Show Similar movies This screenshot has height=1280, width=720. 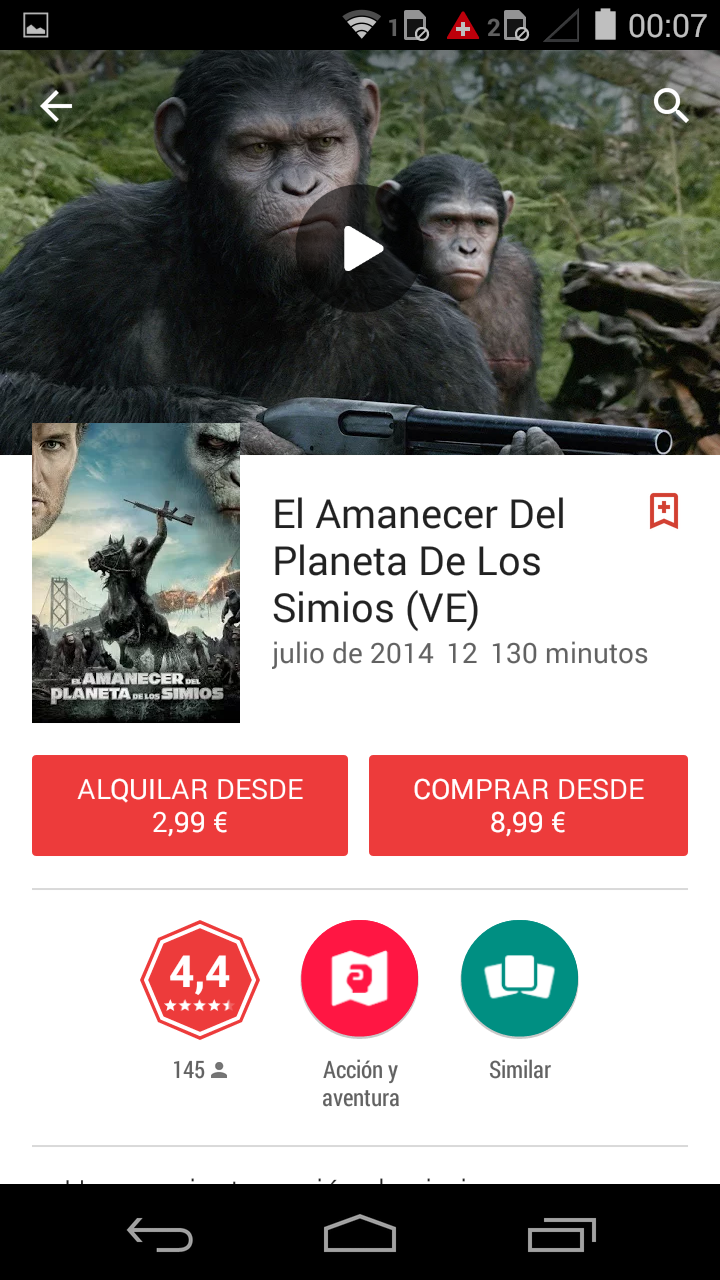coord(520,980)
